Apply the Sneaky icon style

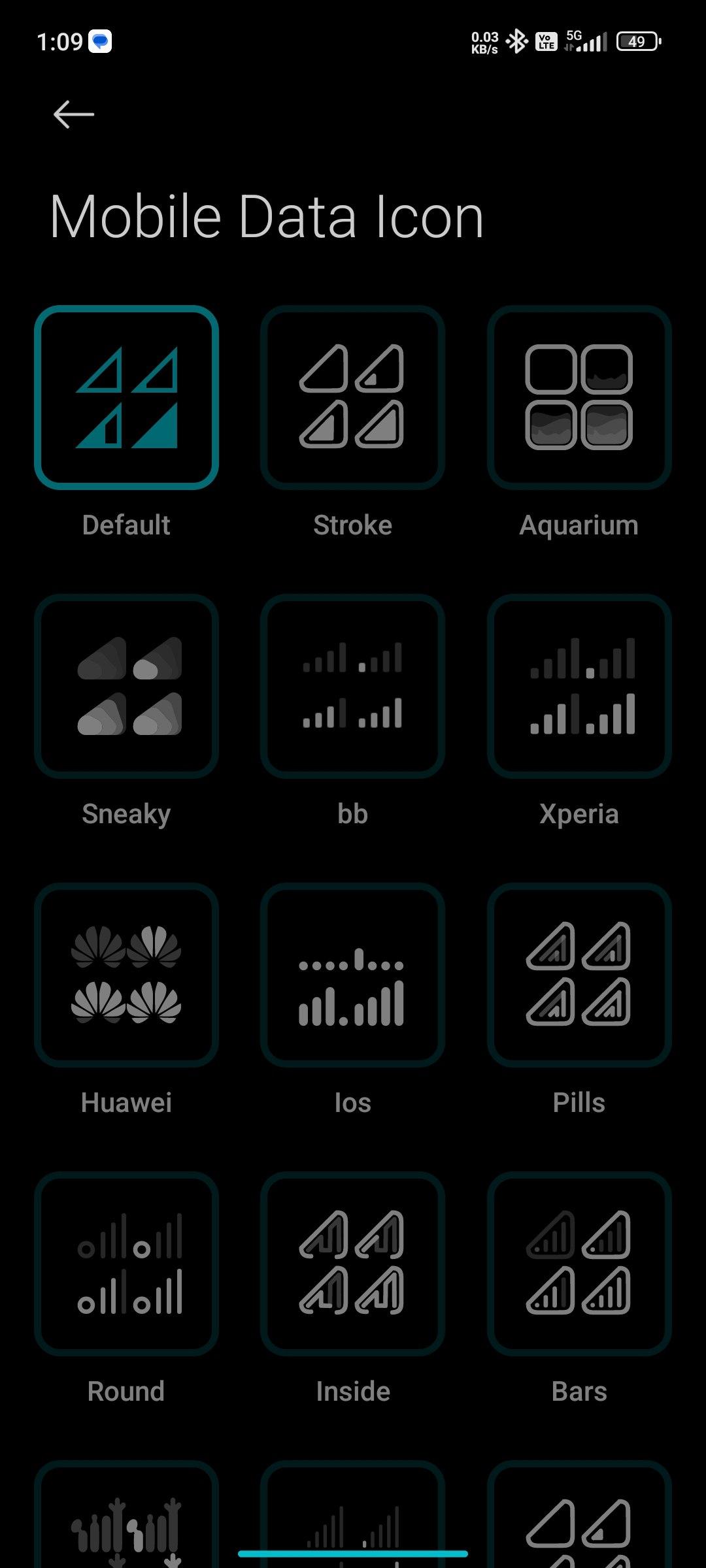point(126,686)
